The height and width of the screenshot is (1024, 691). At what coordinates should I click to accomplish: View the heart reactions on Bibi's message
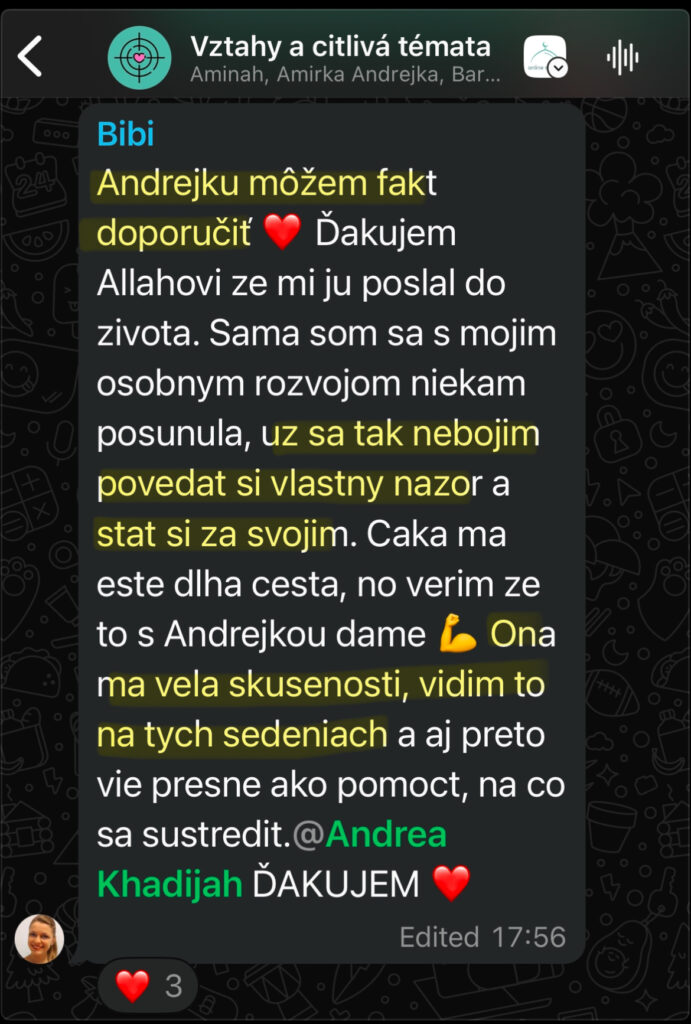148,986
